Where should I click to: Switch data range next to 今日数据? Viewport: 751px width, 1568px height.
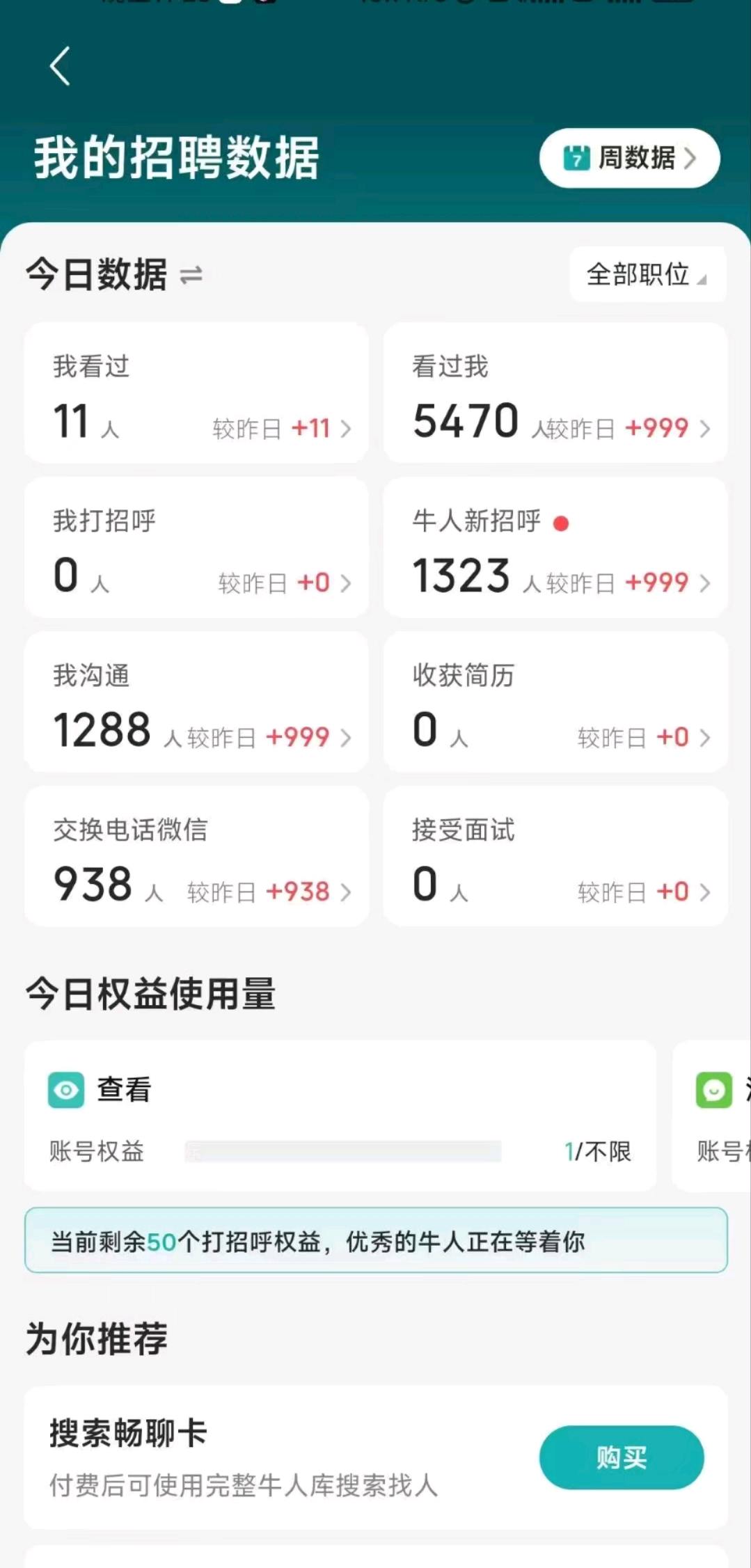click(x=191, y=276)
